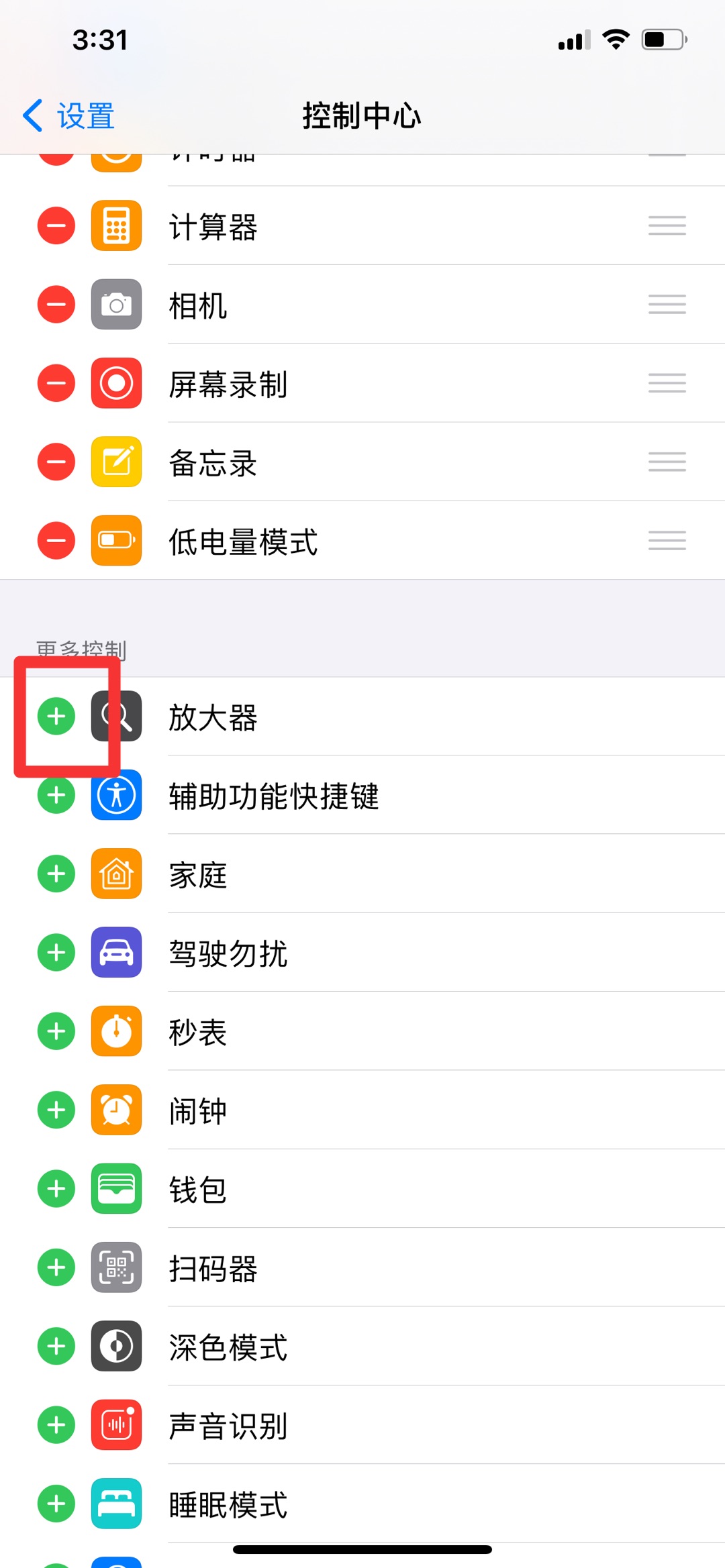Add 放大器 to control center
Image resolution: width=725 pixels, height=1568 pixels.
click(56, 716)
